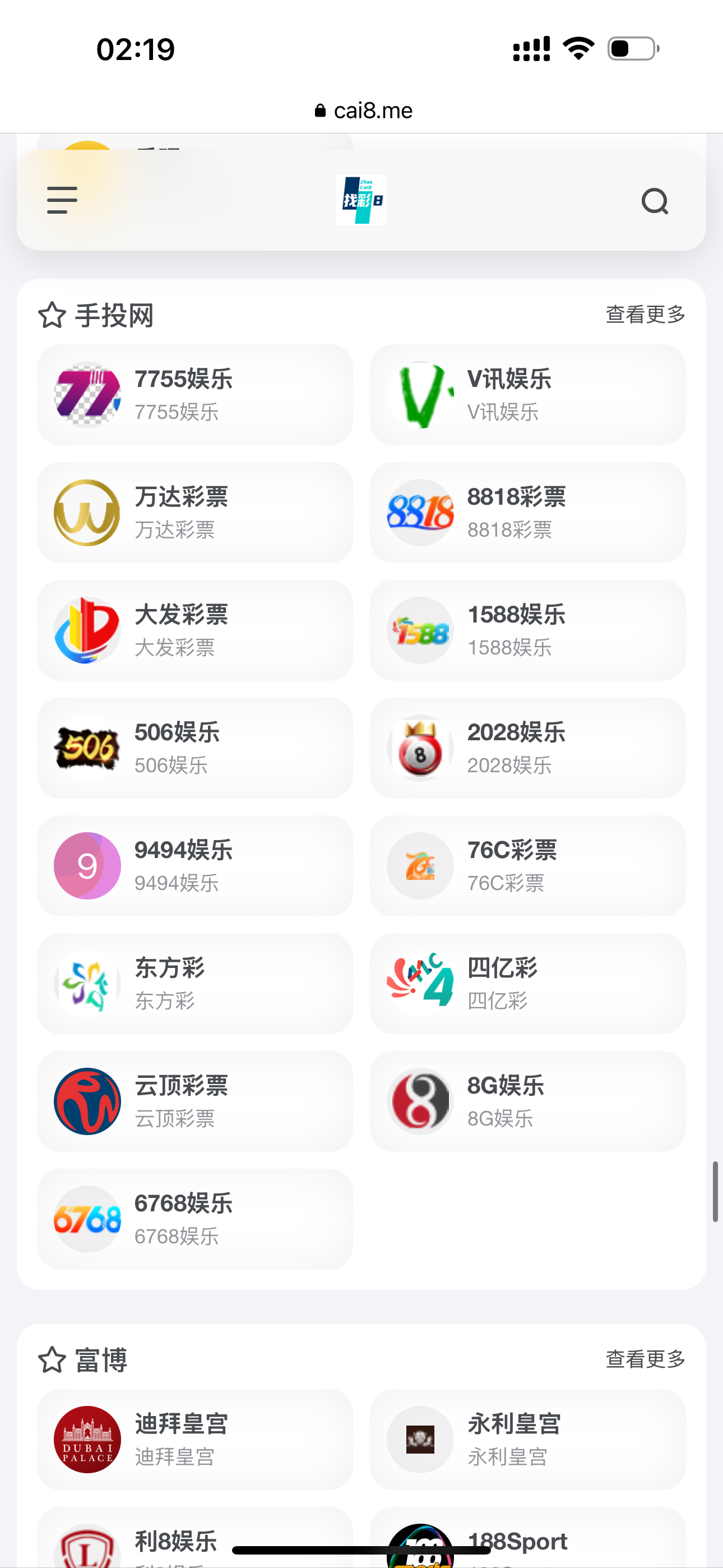
Task: Click the 大发彩票 logo icon
Action: click(x=86, y=630)
